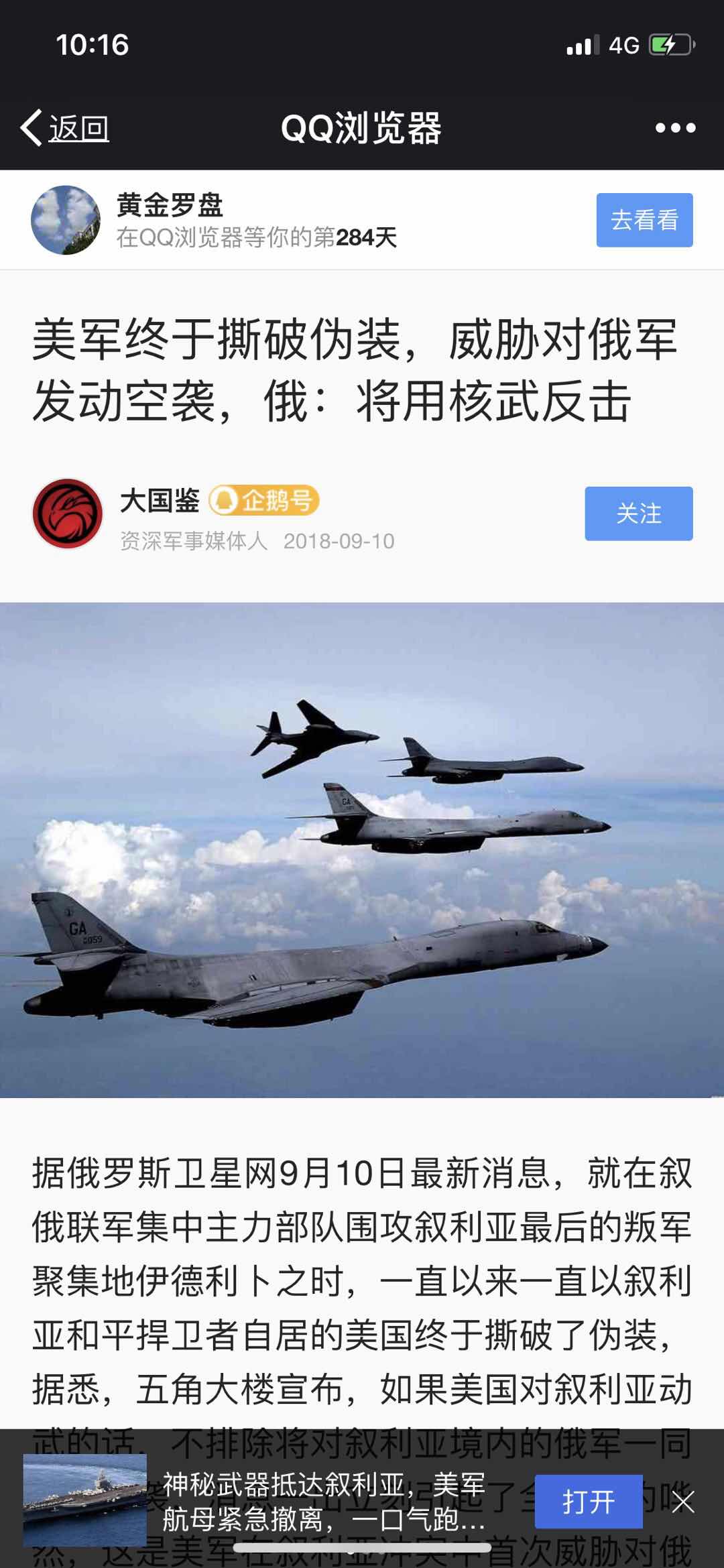This screenshot has height=1568, width=724.
Task: Tap 打开 on the bottom banner
Action: point(588,1502)
